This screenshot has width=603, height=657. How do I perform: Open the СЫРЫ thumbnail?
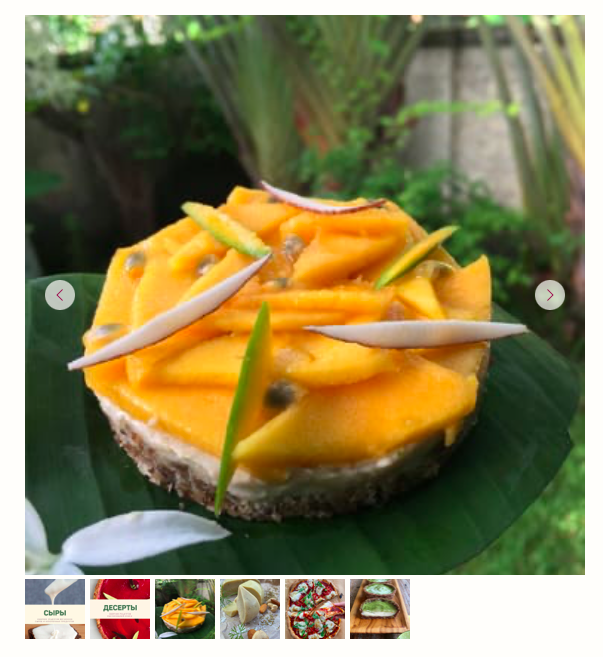click(55, 608)
